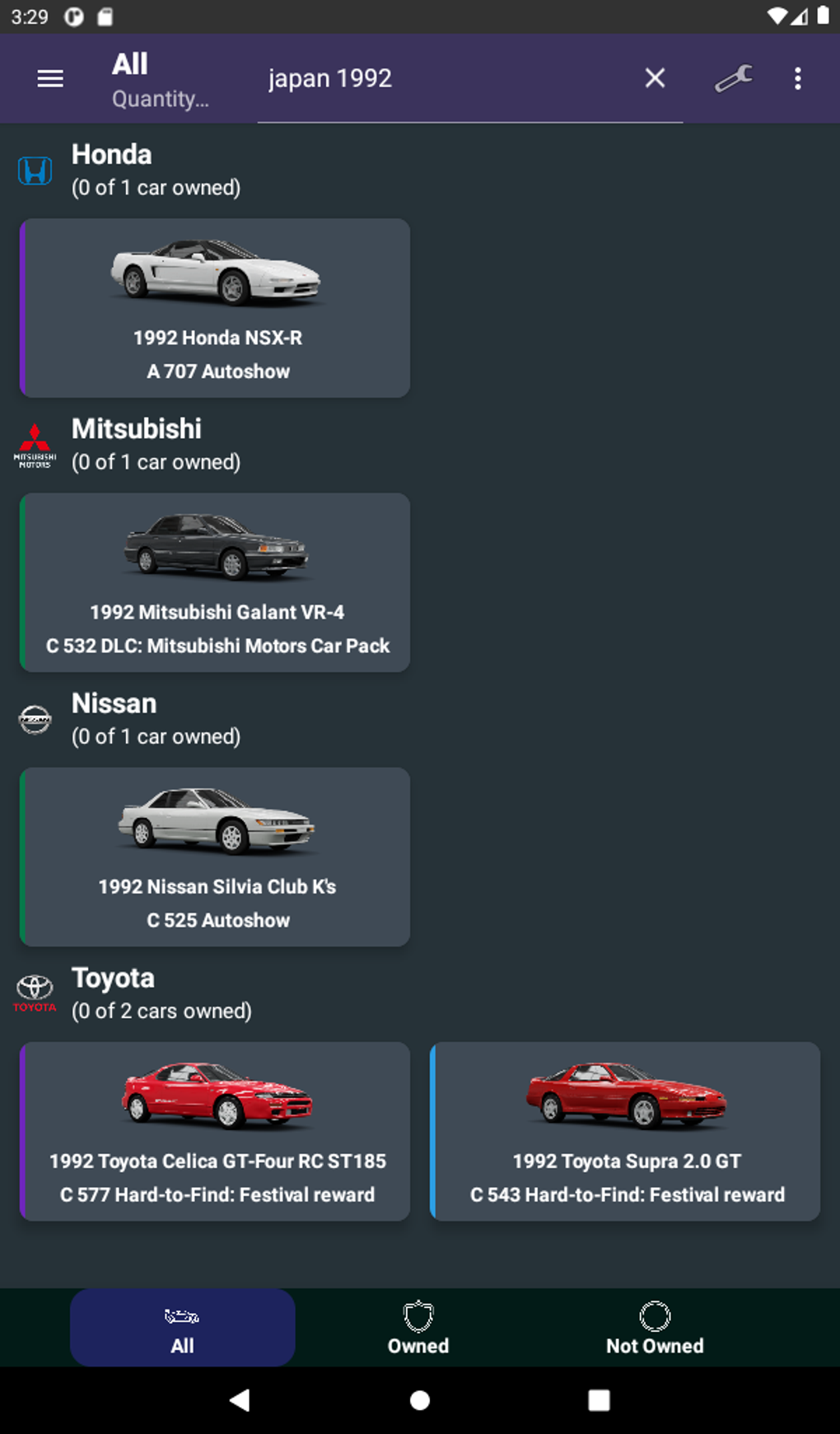
Task: Switch to the Owned tab
Action: pyautogui.click(x=418, y=1328)
